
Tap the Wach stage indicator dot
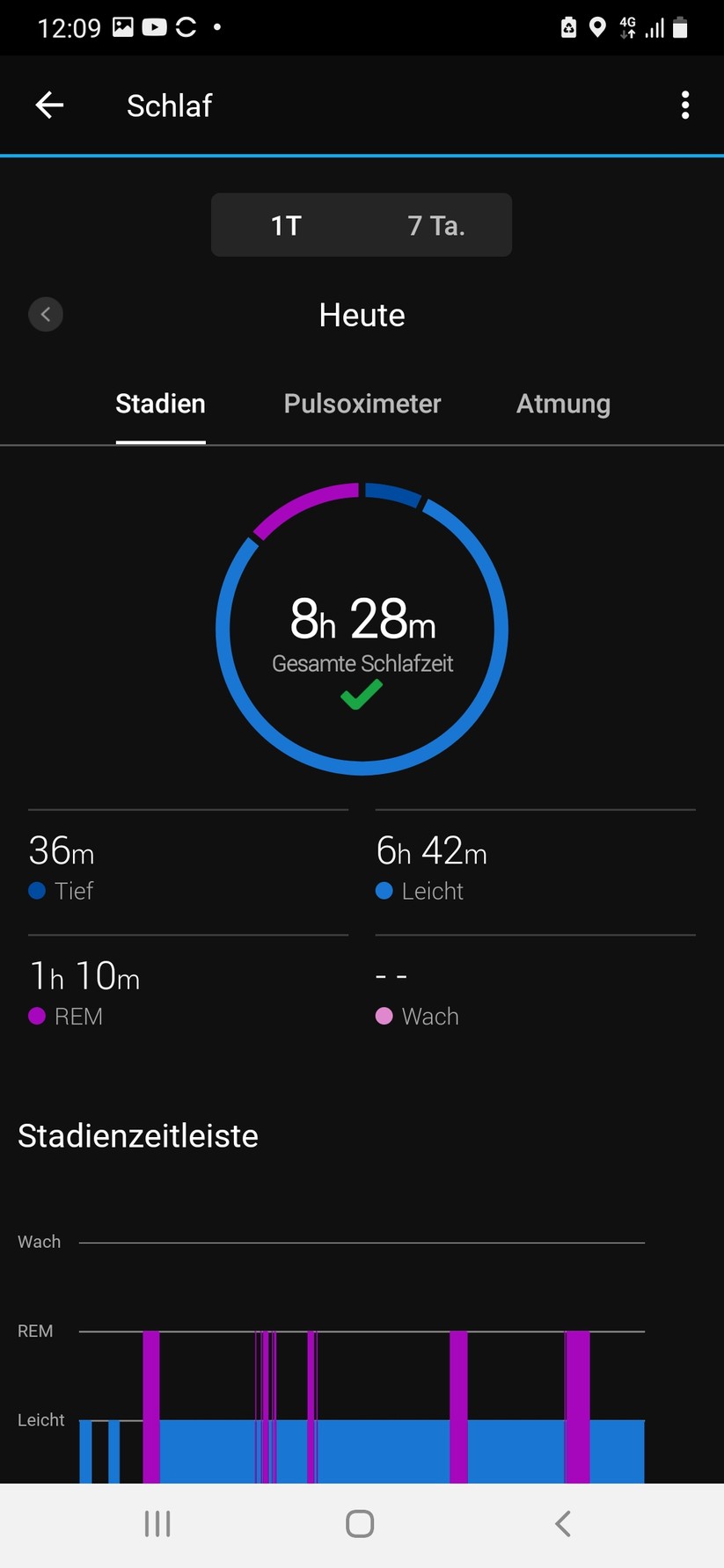[x=384, y=1017]
